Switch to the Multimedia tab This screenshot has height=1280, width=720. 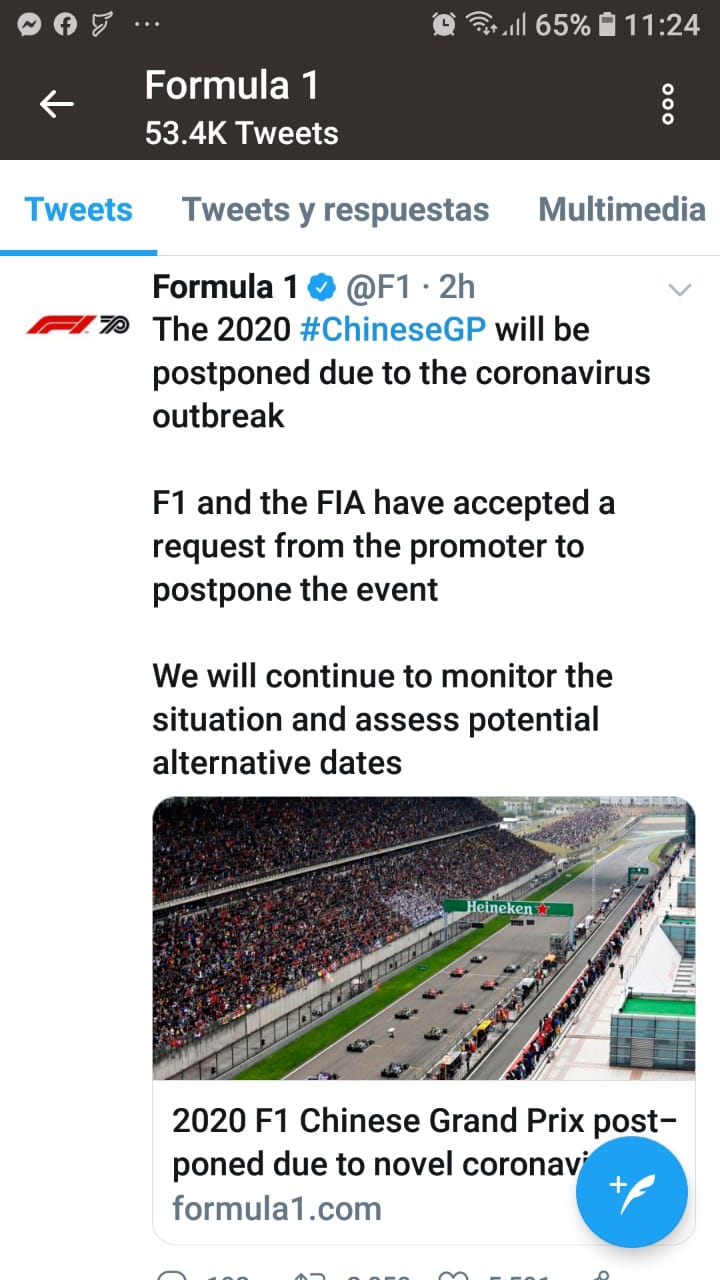(x=621, y=210)
